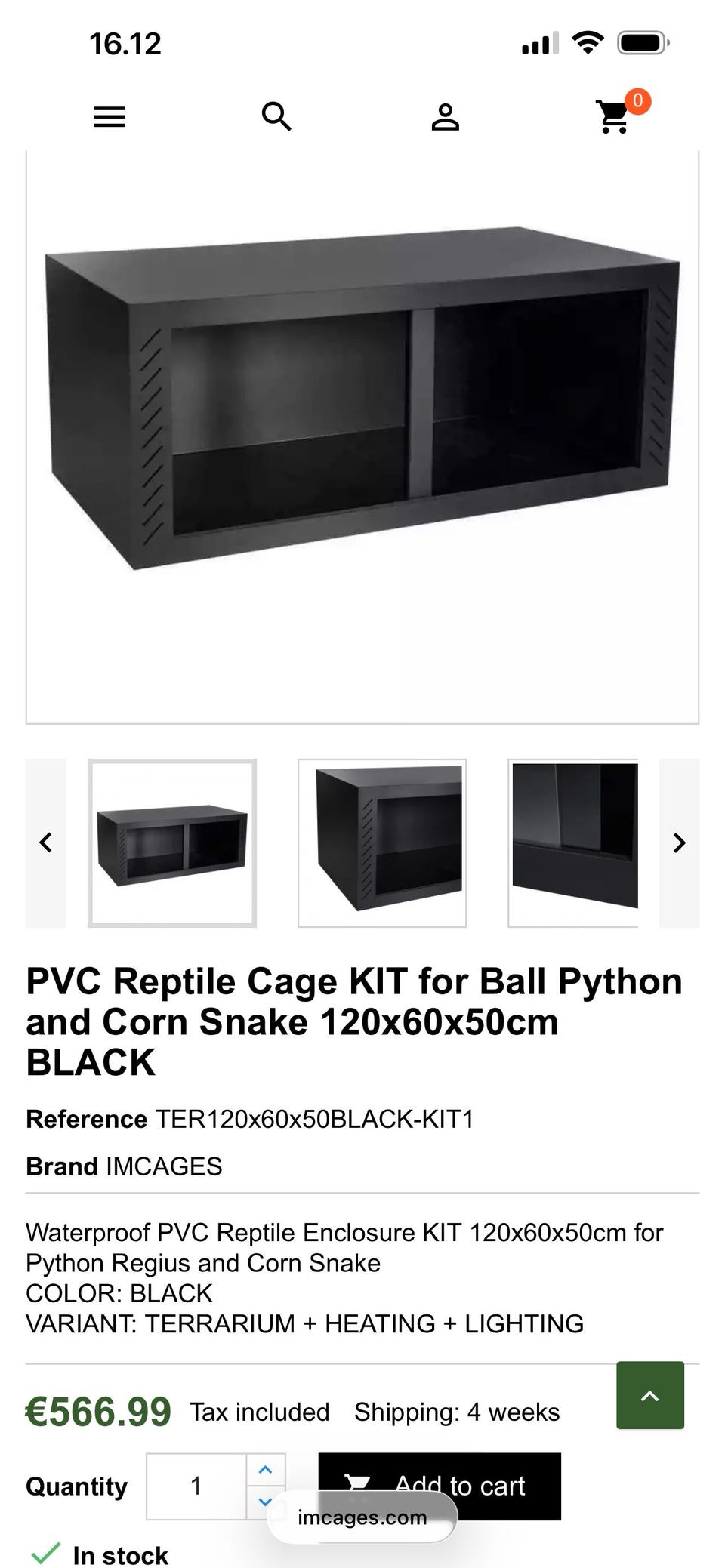Tap the IMCAGES brand link
This screenshot has height=1568, width=725.
point(164,1166)
